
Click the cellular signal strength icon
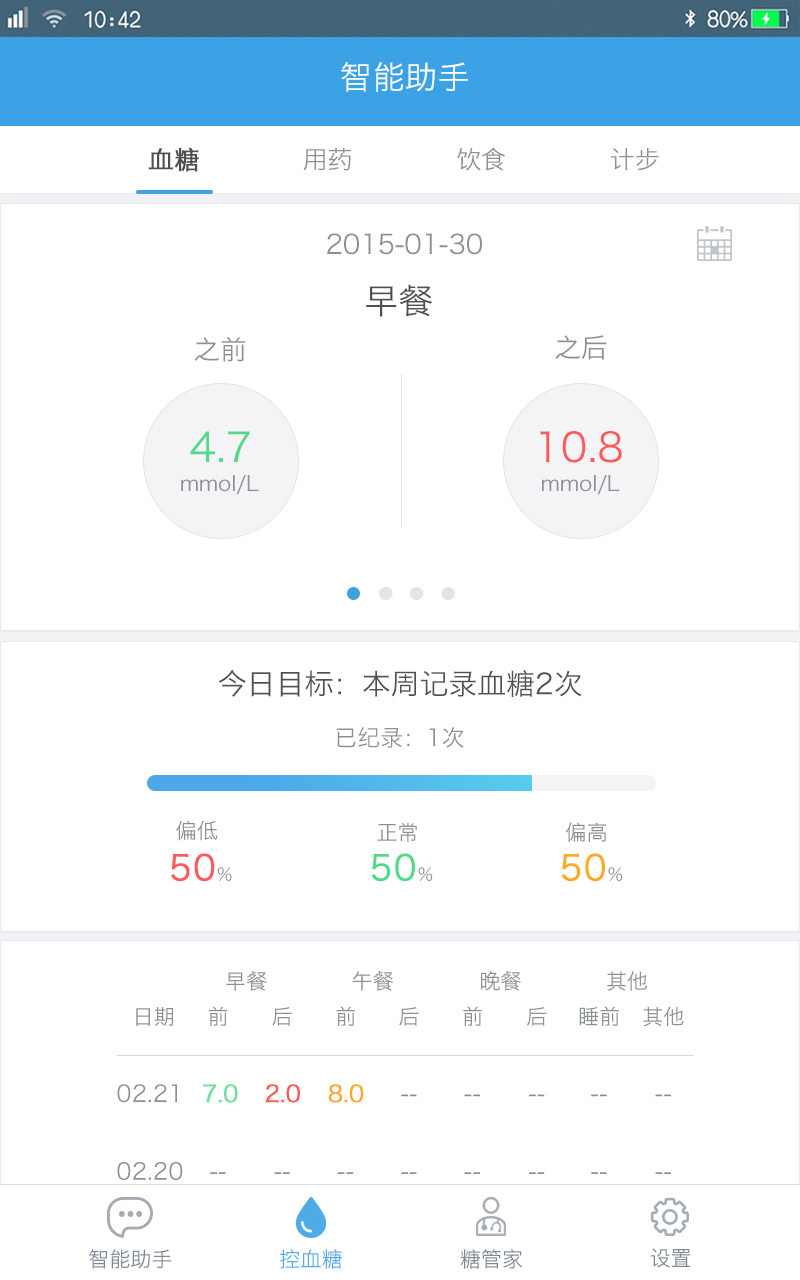point(19,16)
